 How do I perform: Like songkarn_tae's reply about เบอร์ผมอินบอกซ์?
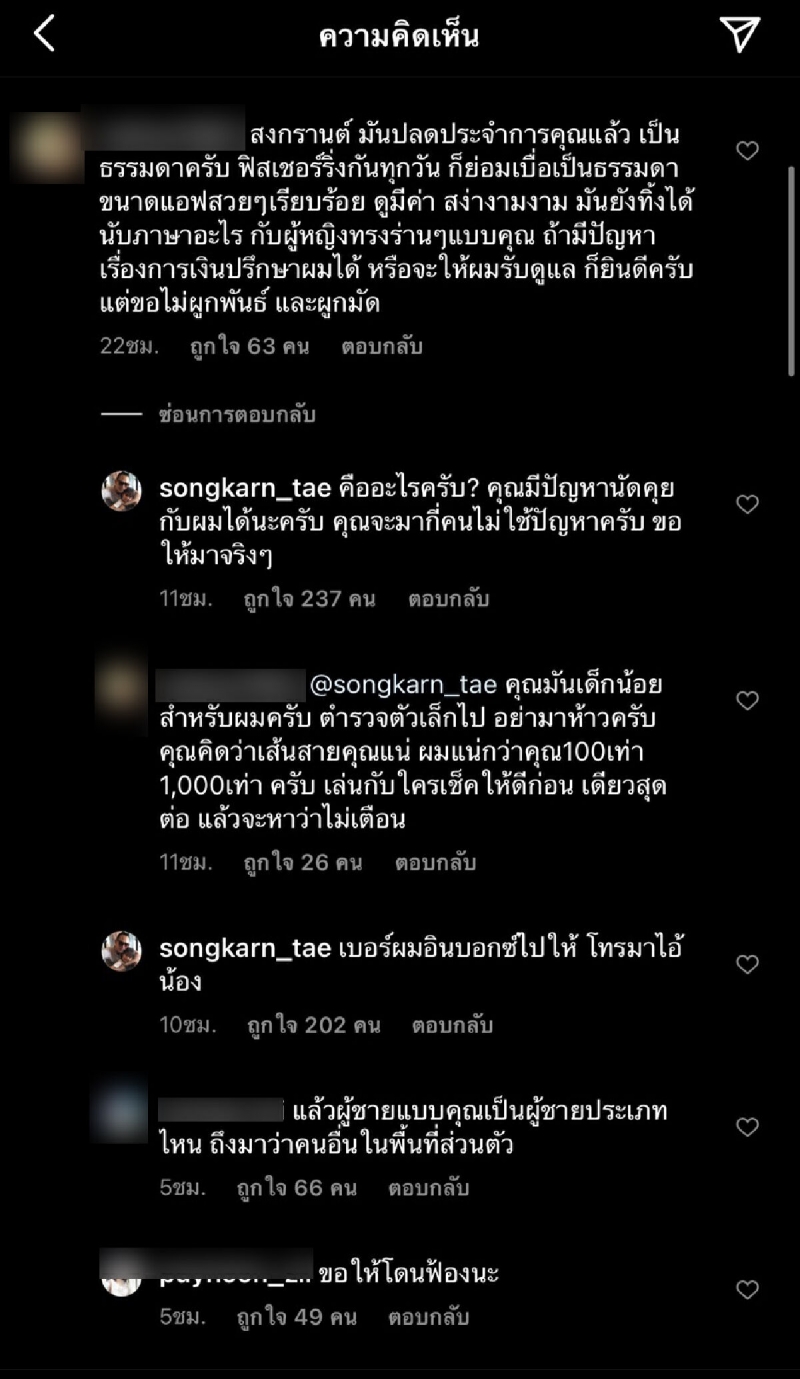[x=747, y=964]
